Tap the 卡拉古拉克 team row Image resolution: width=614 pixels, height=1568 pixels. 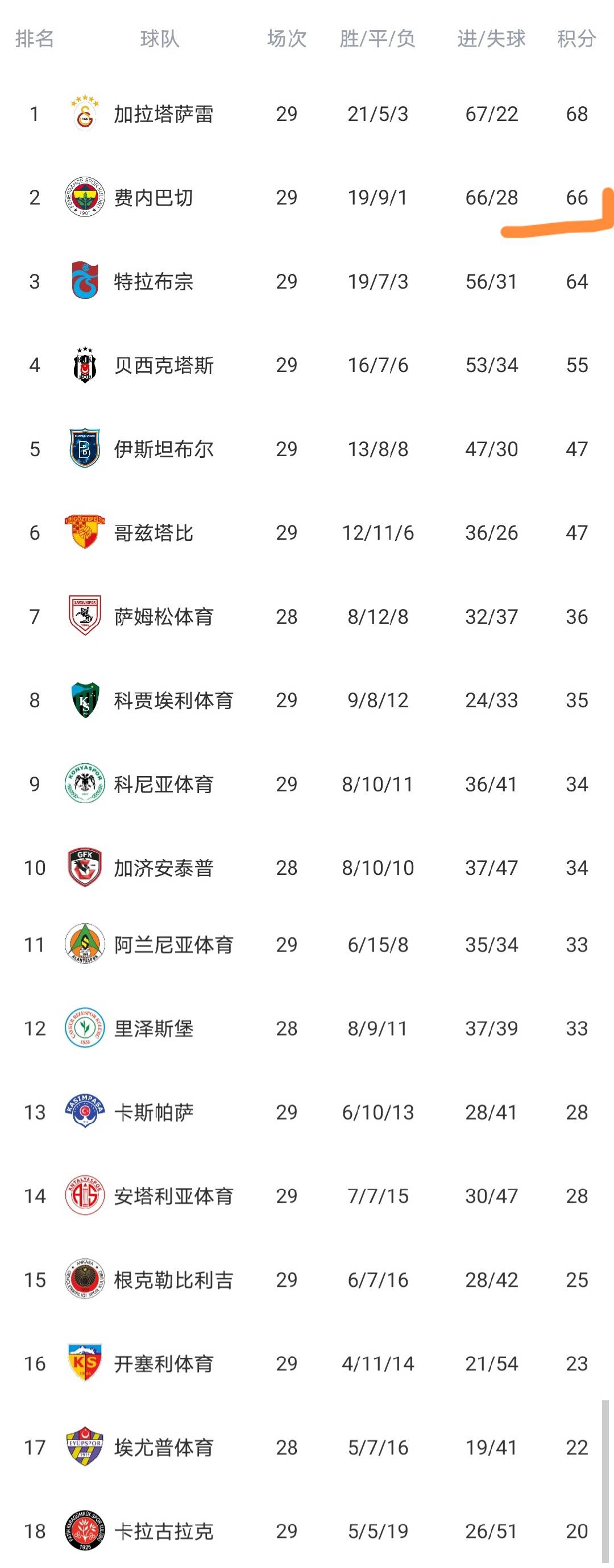pyautogui.click(x=163, y=1531)
